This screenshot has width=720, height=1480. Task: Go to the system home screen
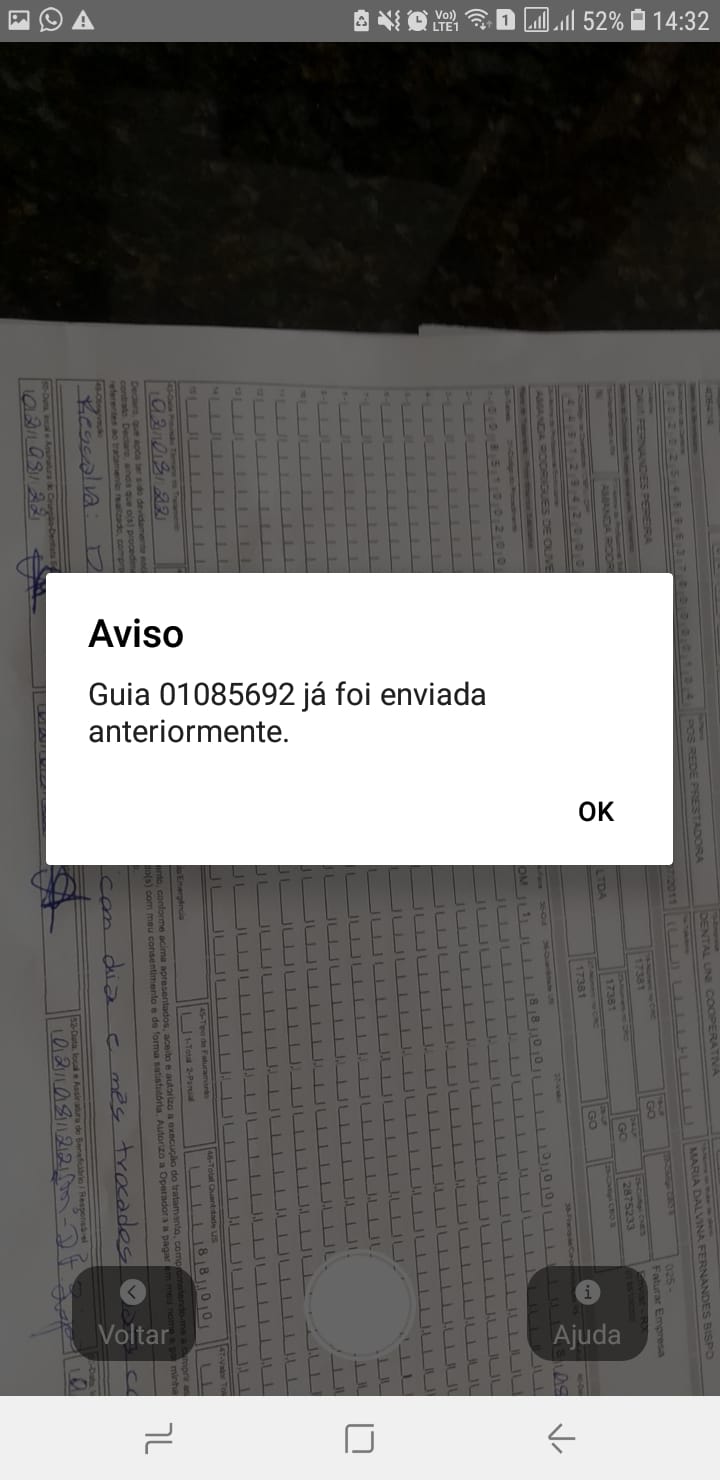pos(359,1438)
